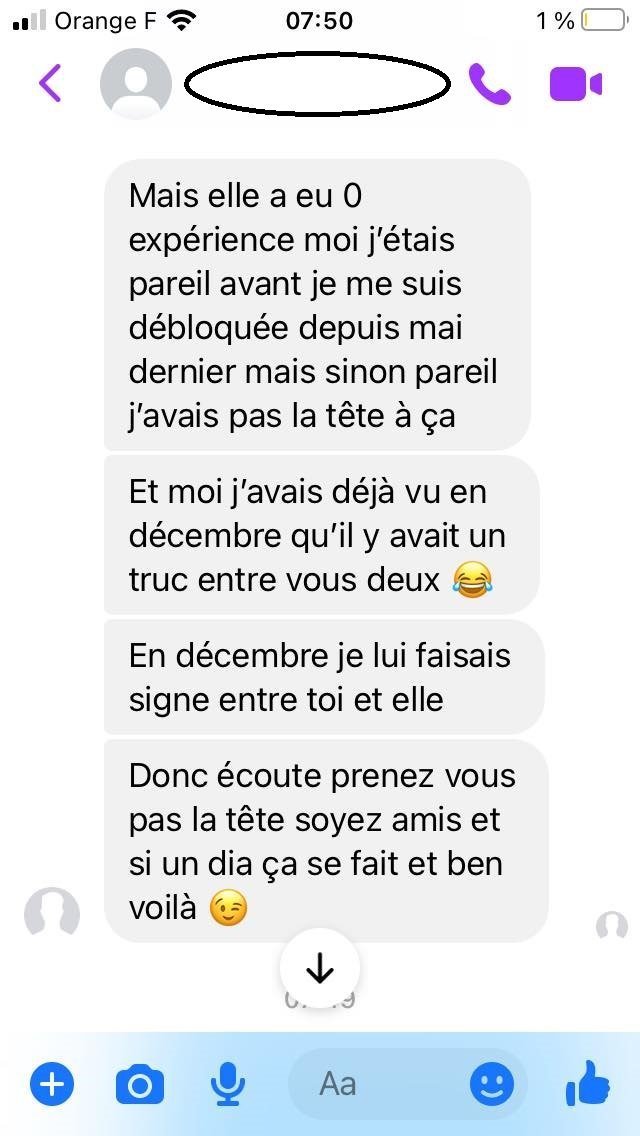640x1136 pixels.
Task: Jump to latest messages with down arrow
Action: tap(319, 968)
